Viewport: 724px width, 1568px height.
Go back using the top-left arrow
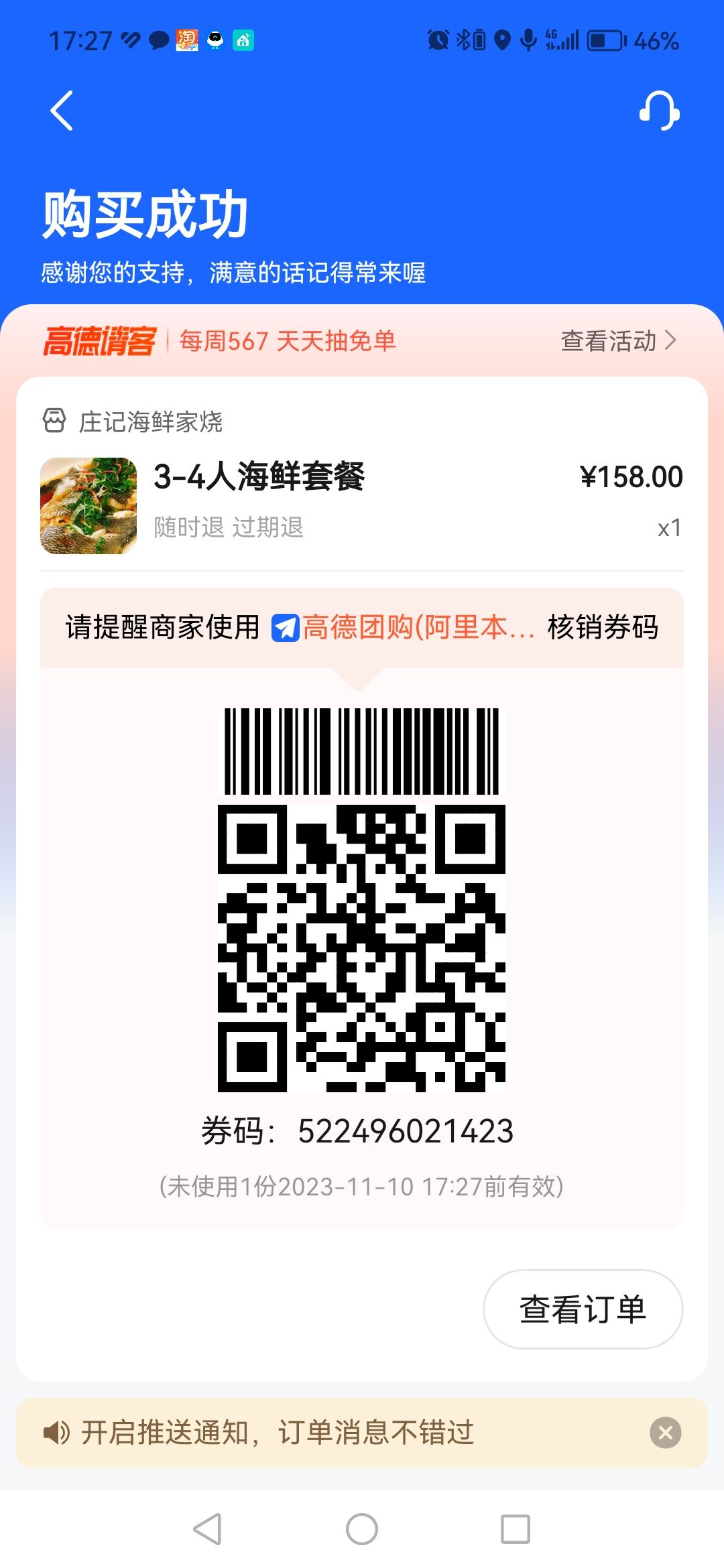pyautogui.click(x=62, y=111)
